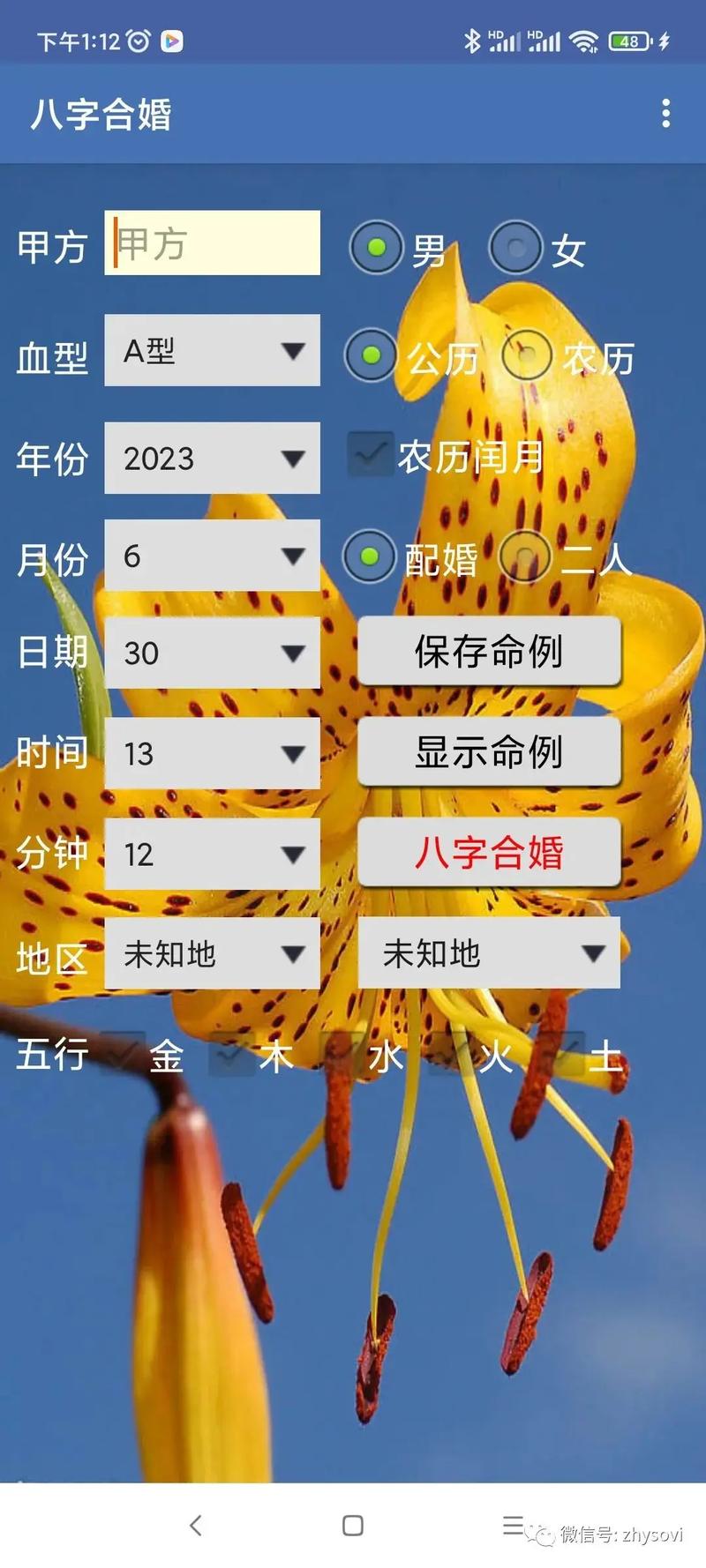The width and height of the screenshot is (706, 1568).
Task: Open the 年份 2023 dropdown
Action: pos(212,458)
